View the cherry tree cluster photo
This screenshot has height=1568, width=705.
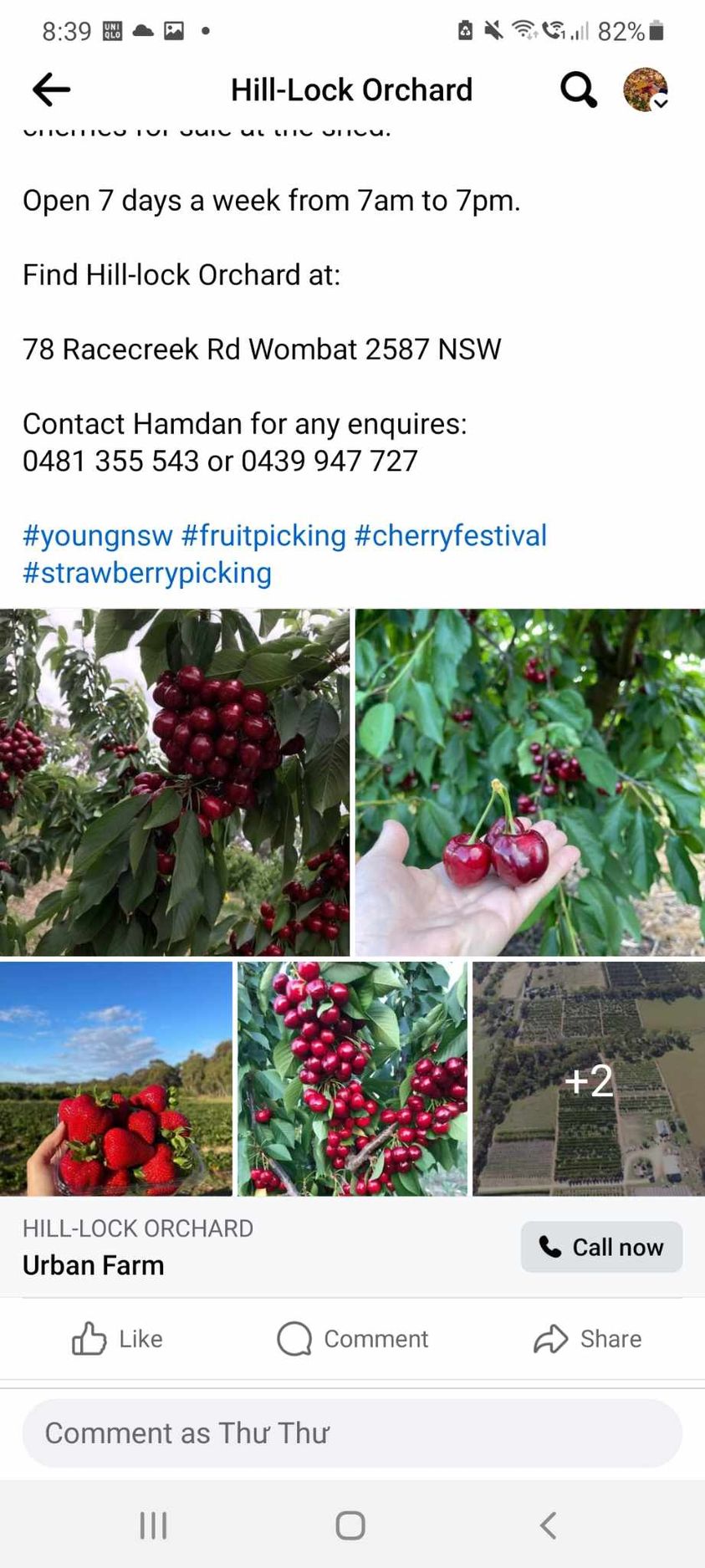(x=175, y=782)
